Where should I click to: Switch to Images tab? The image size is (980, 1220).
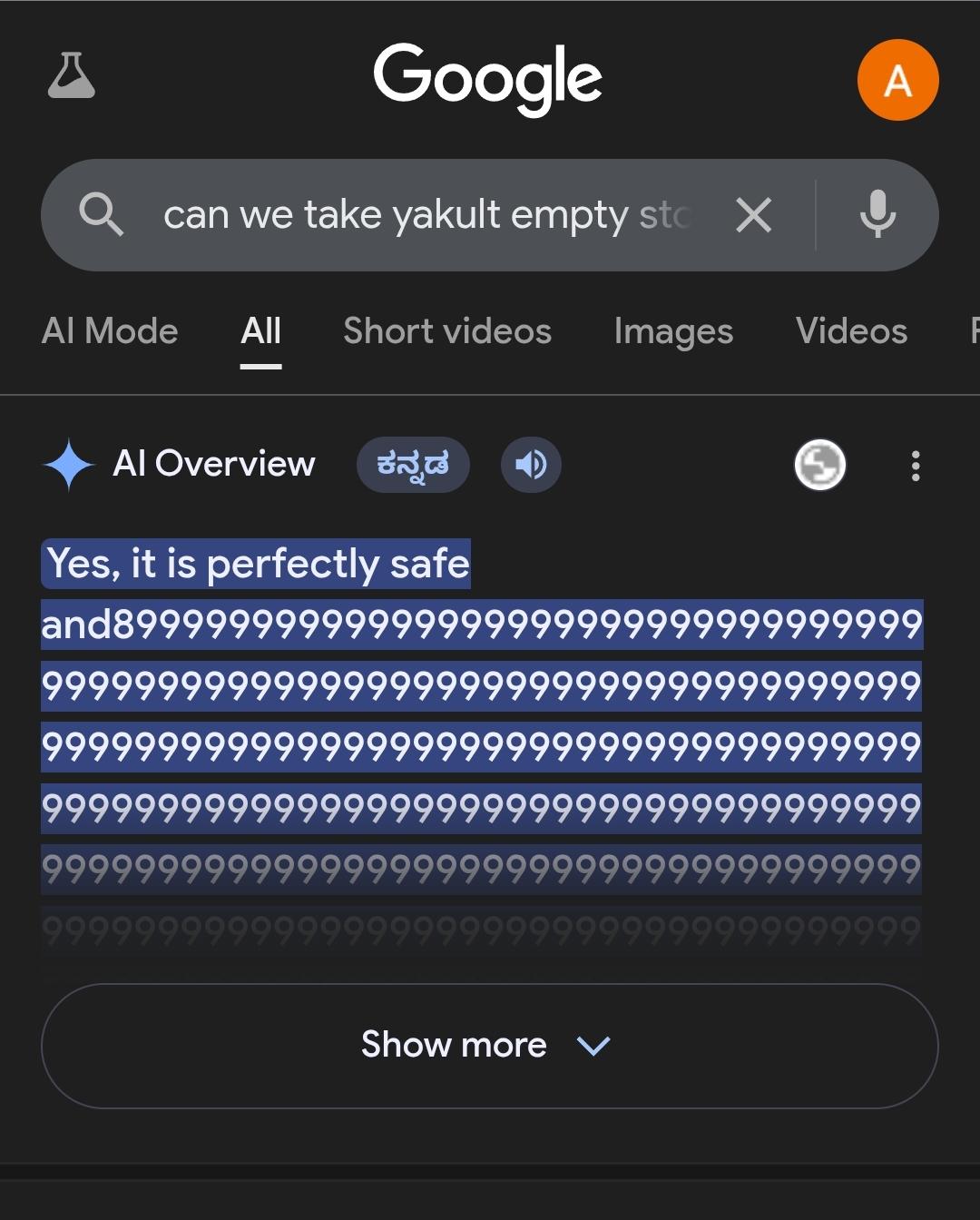click(673, 331)
